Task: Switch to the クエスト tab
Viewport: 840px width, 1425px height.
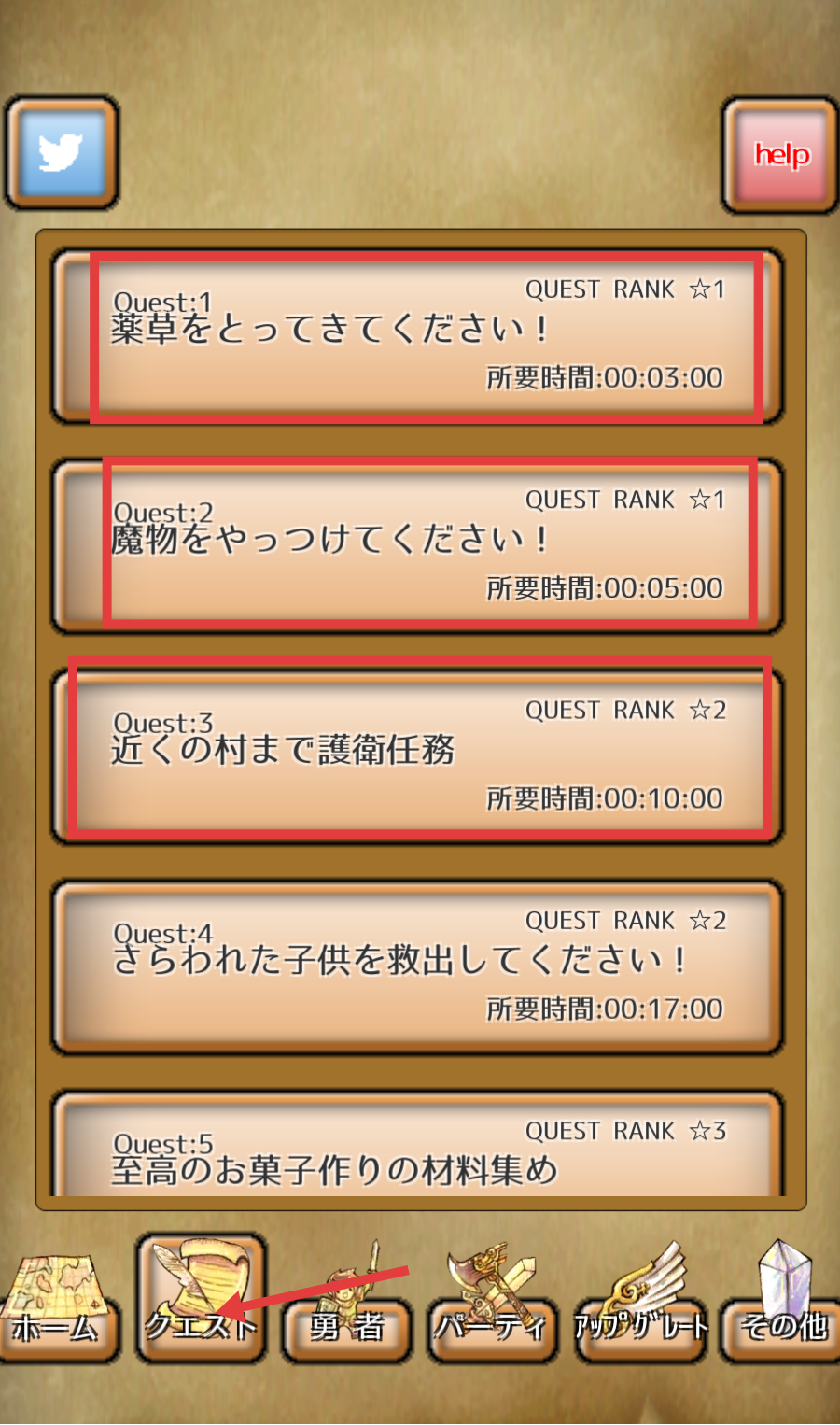Action: [200, 1303]
